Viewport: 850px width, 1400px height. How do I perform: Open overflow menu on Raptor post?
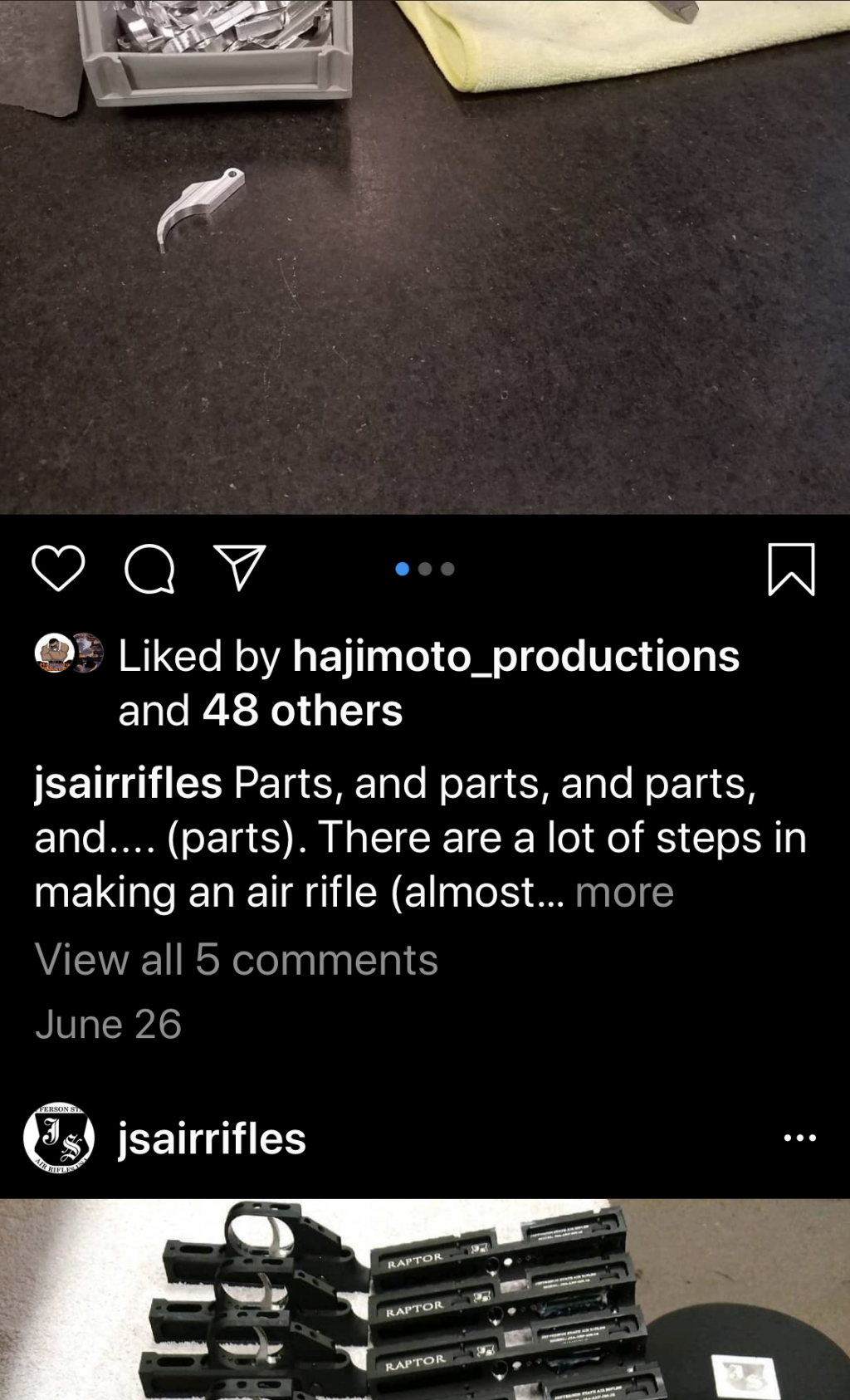[799, 1138]
